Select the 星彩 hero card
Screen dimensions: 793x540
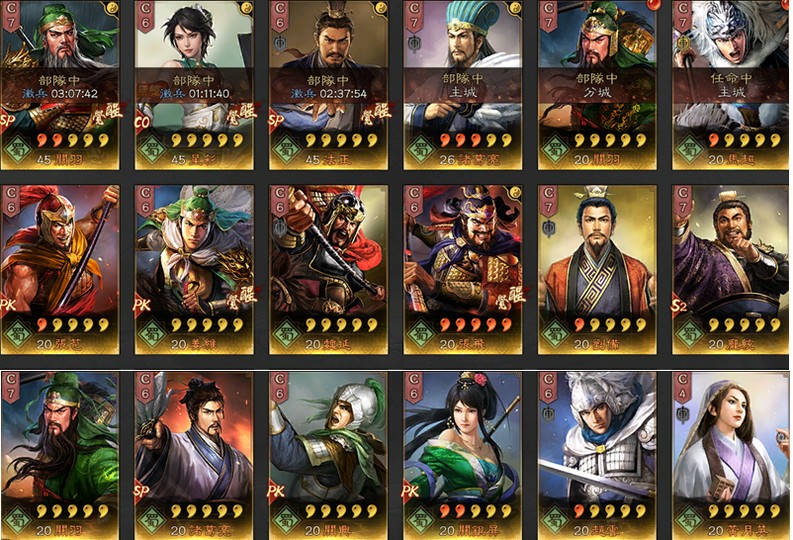pos(194,85)
